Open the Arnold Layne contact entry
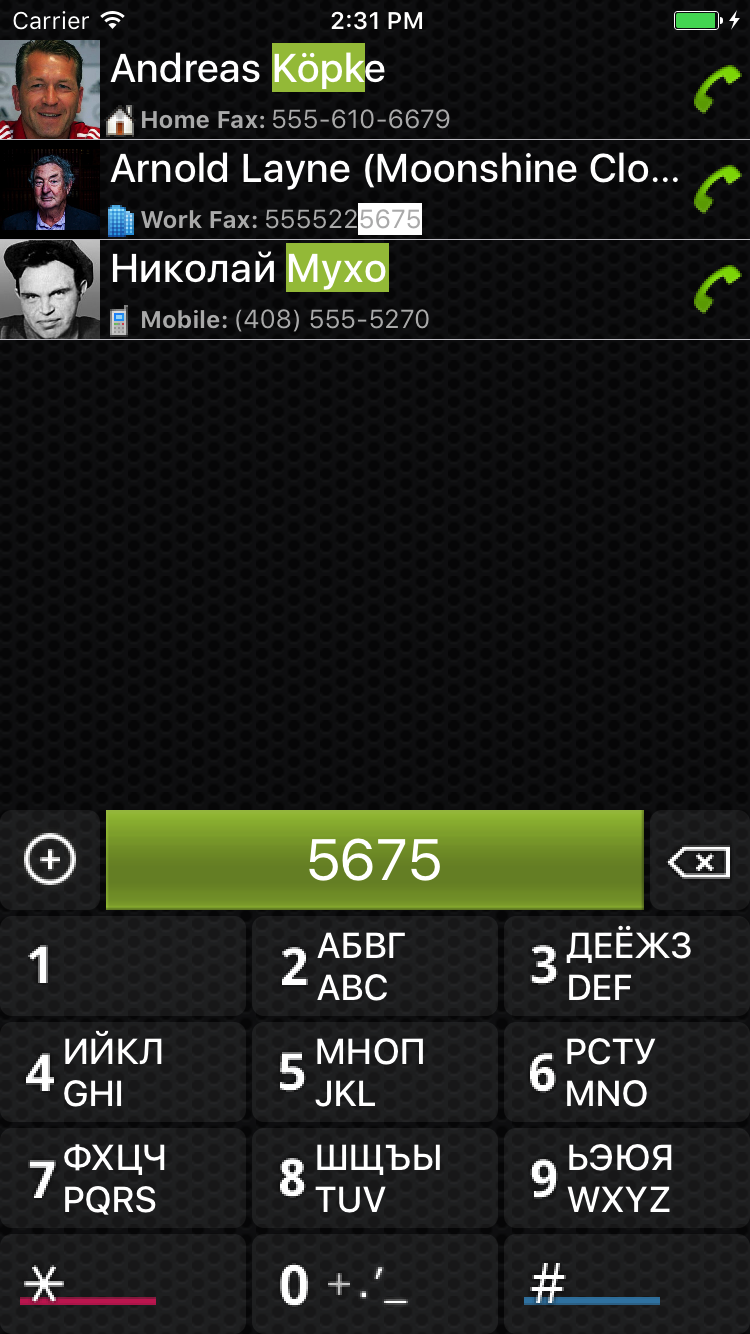 click(350, 190)
